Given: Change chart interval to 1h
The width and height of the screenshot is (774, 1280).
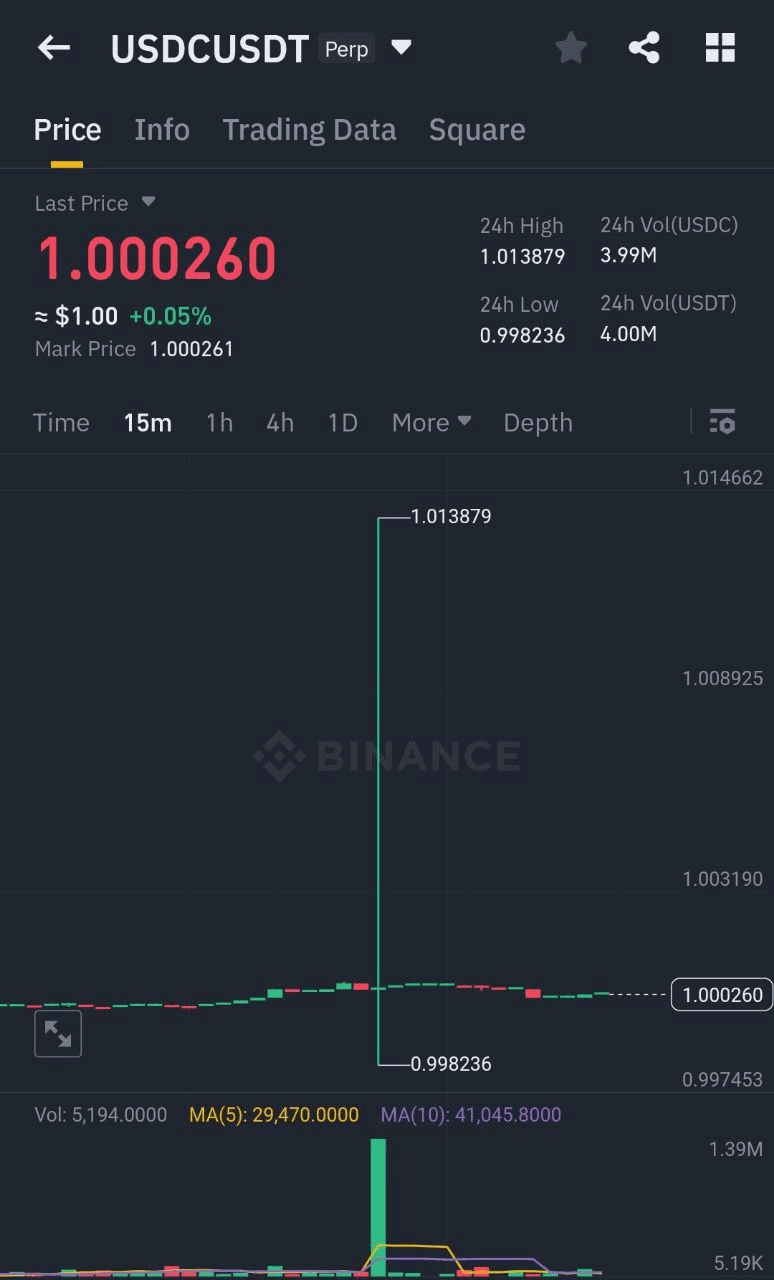Looking at the screenshot, I should (x=219, y=423).
